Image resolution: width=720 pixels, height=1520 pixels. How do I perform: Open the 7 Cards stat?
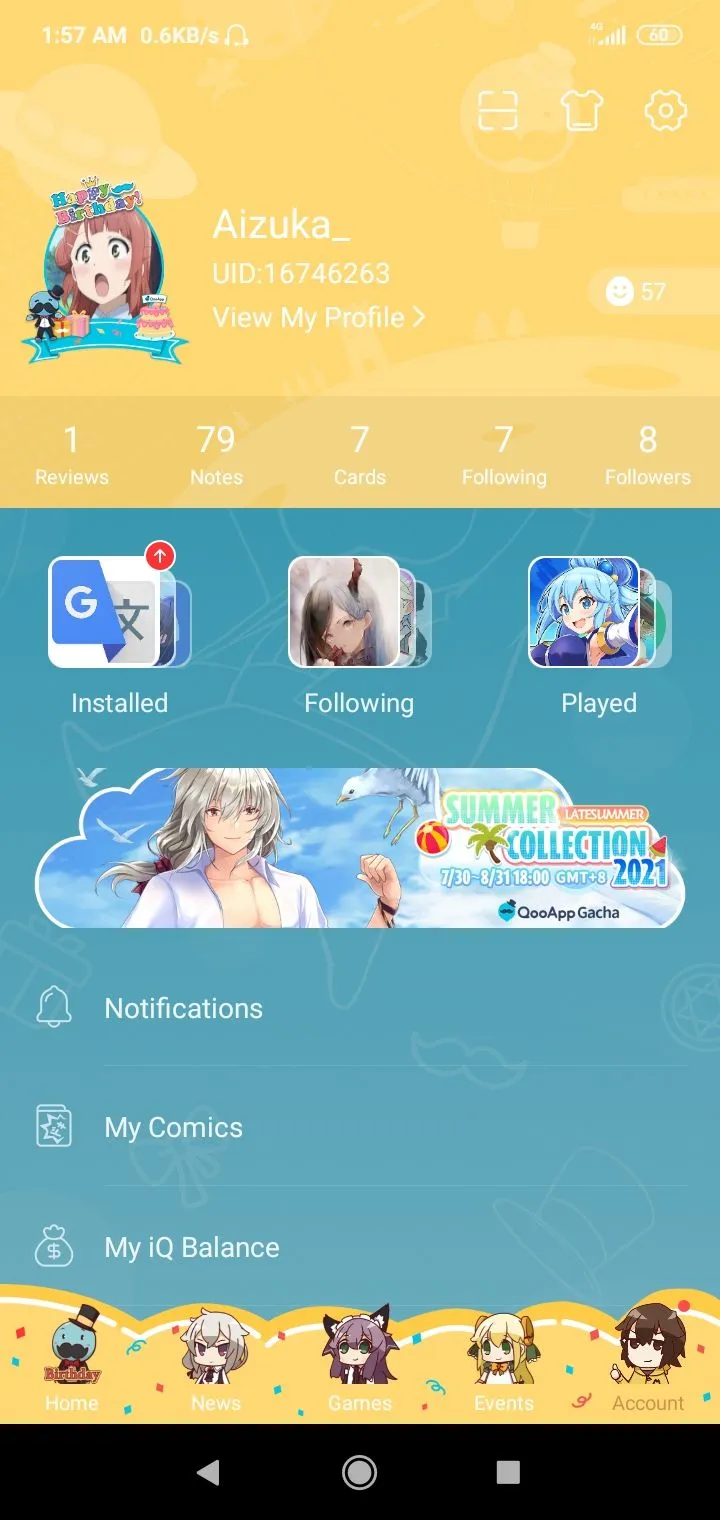[360, 454]
